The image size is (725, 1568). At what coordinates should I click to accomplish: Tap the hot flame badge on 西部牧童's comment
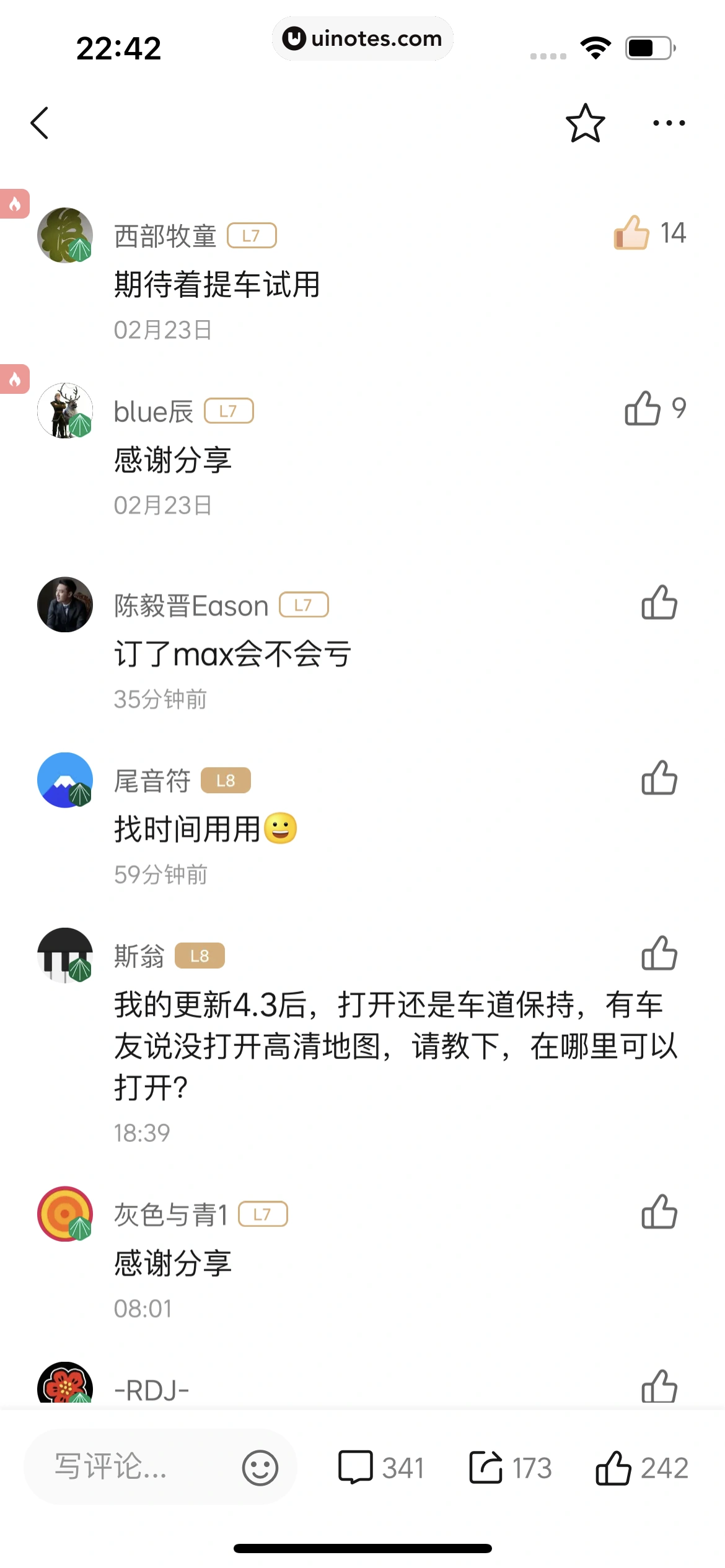[14, 204]
